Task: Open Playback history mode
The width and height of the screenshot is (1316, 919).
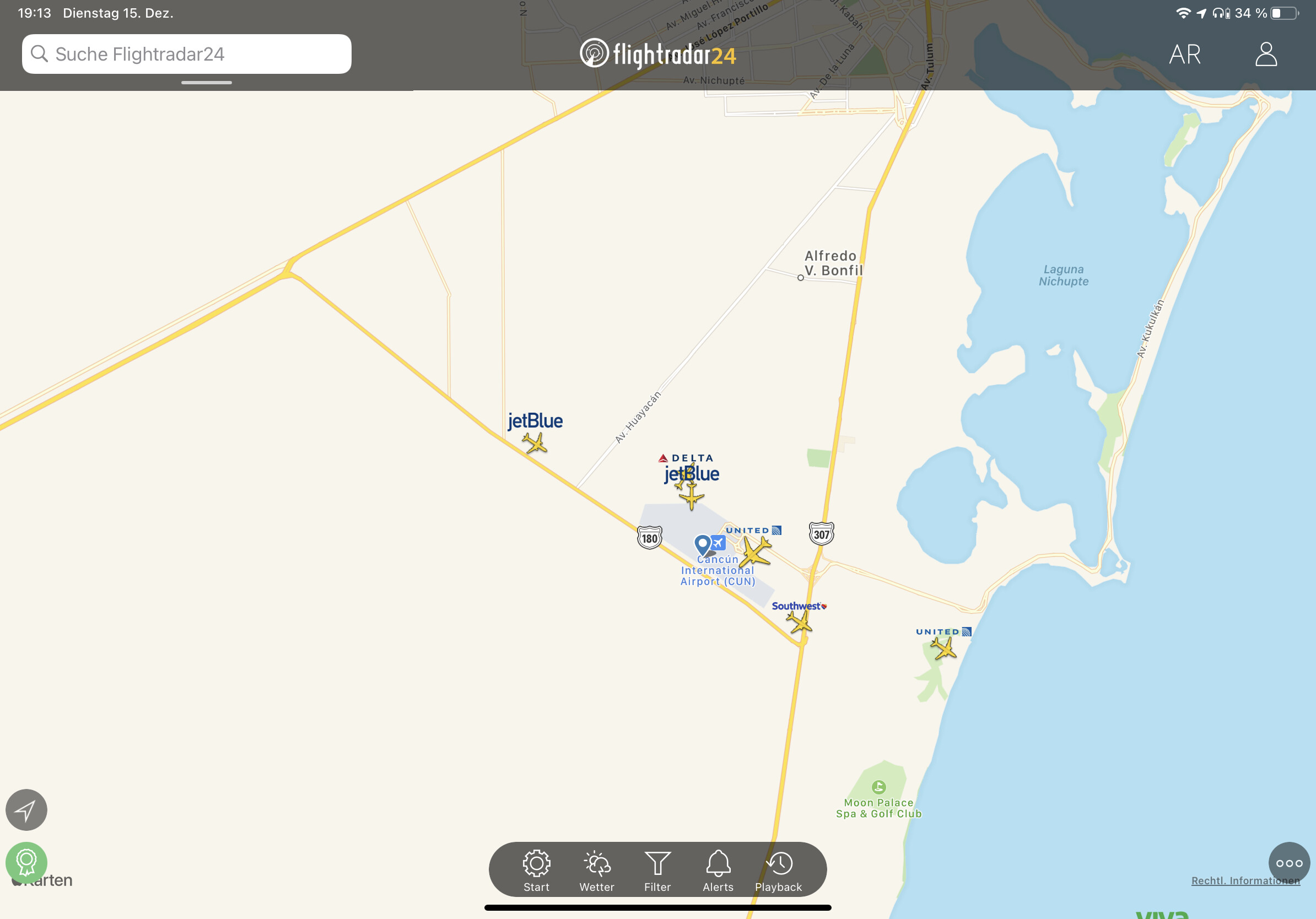Action: coord(778,870)
